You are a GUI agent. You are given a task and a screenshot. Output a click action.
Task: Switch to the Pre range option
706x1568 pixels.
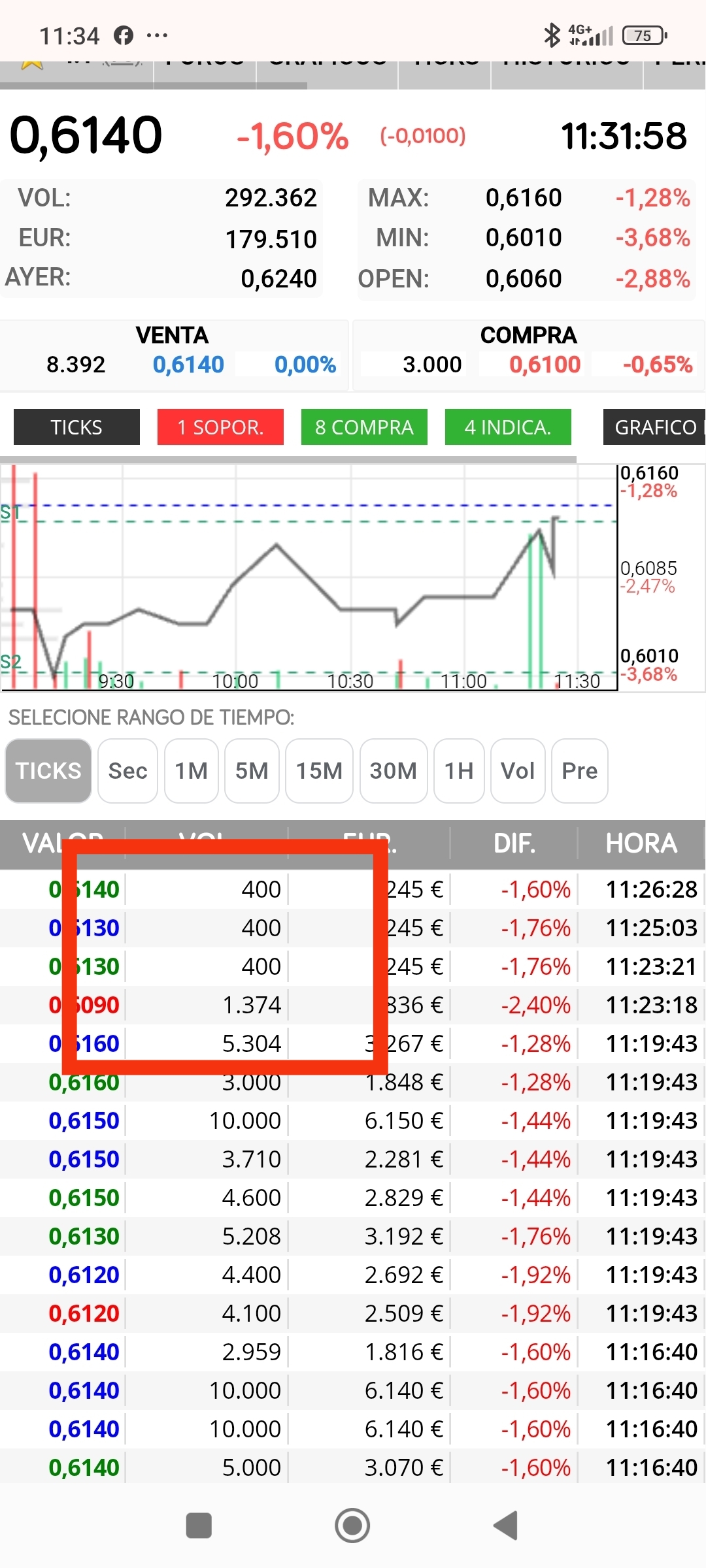point(580,771)
